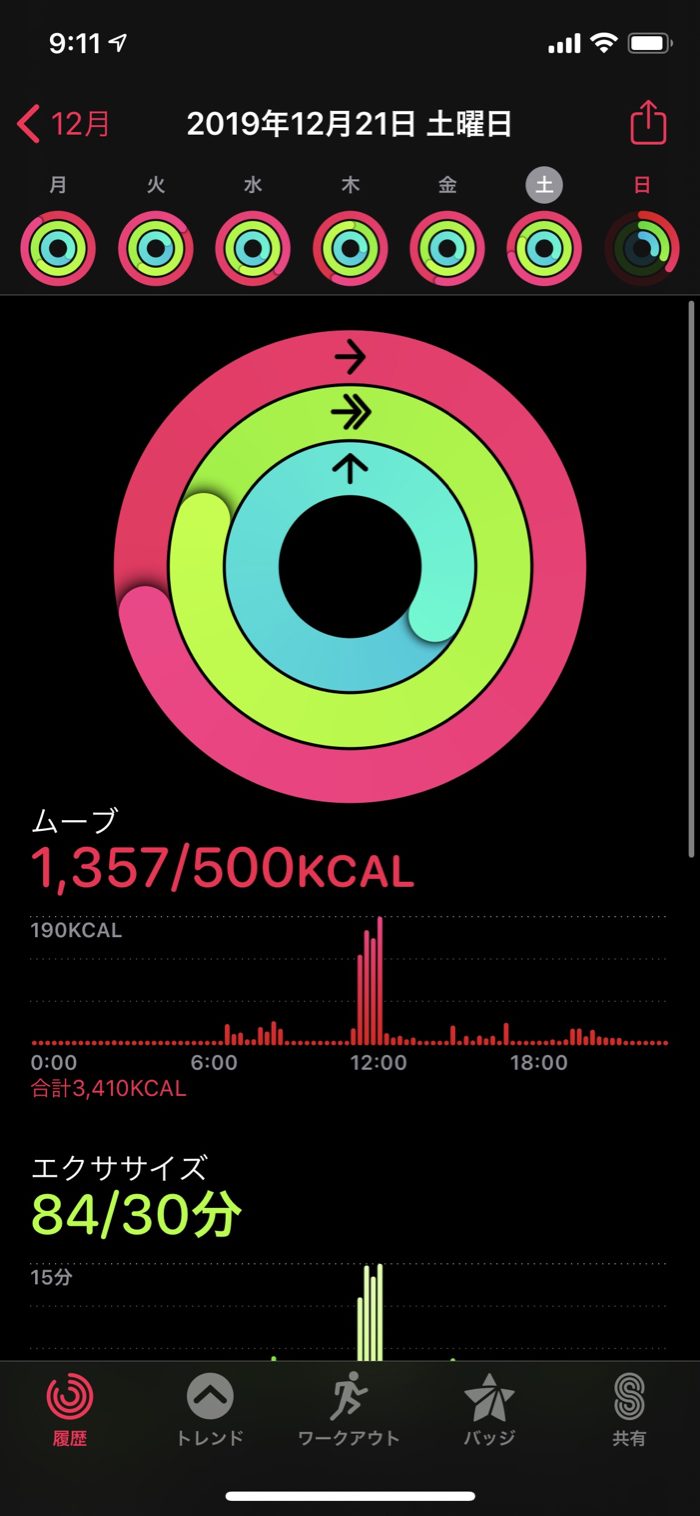Switch to the ワークアウト tab
This screenshot has height=1516, width=700.
(x=349, y=1410)
